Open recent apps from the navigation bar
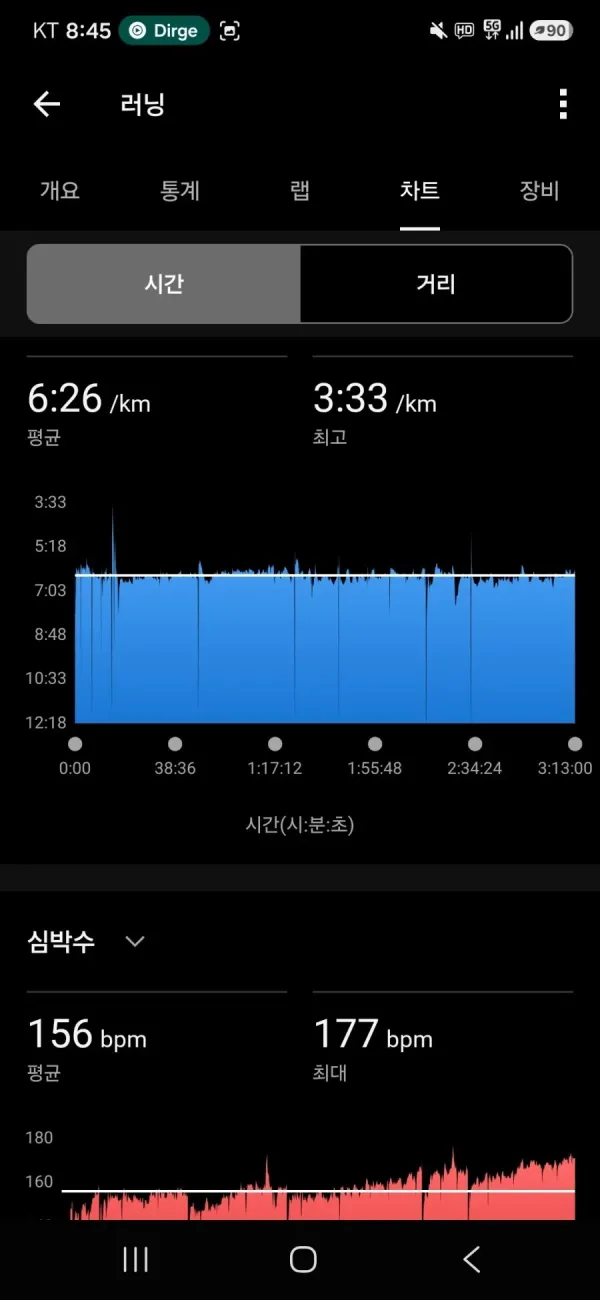The height and width of the screenshot is (1300, 600). coord(135,1259)
